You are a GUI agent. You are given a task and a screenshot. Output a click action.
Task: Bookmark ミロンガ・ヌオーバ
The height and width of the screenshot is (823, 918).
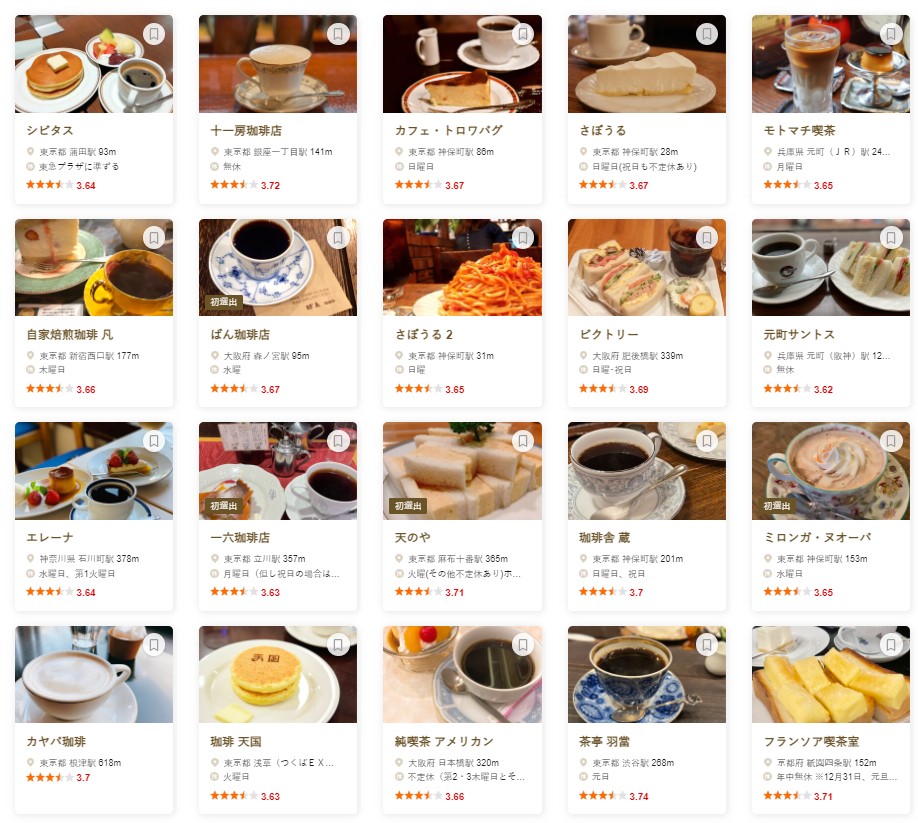890,441
